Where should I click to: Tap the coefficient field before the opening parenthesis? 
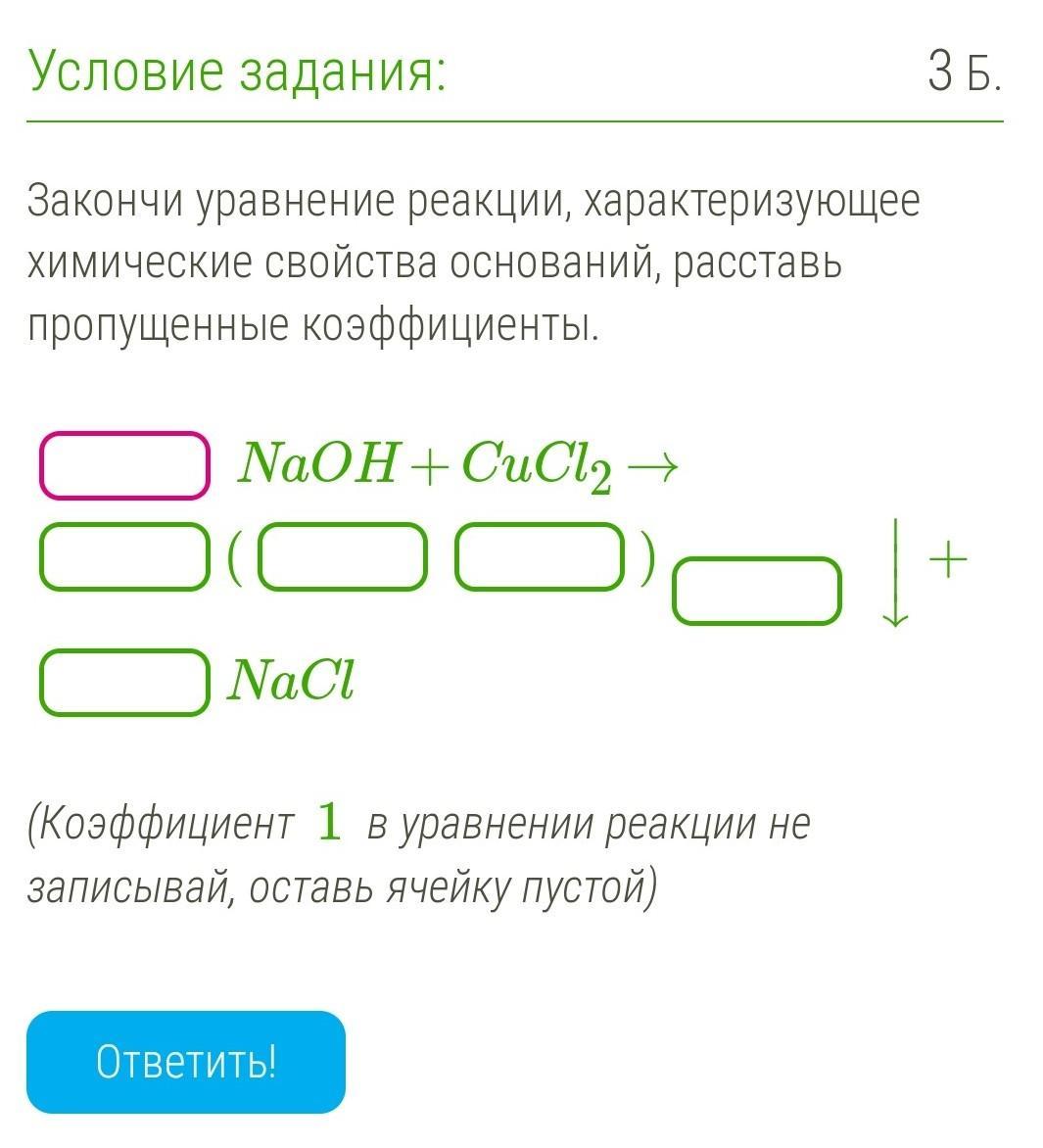[124, 557]
